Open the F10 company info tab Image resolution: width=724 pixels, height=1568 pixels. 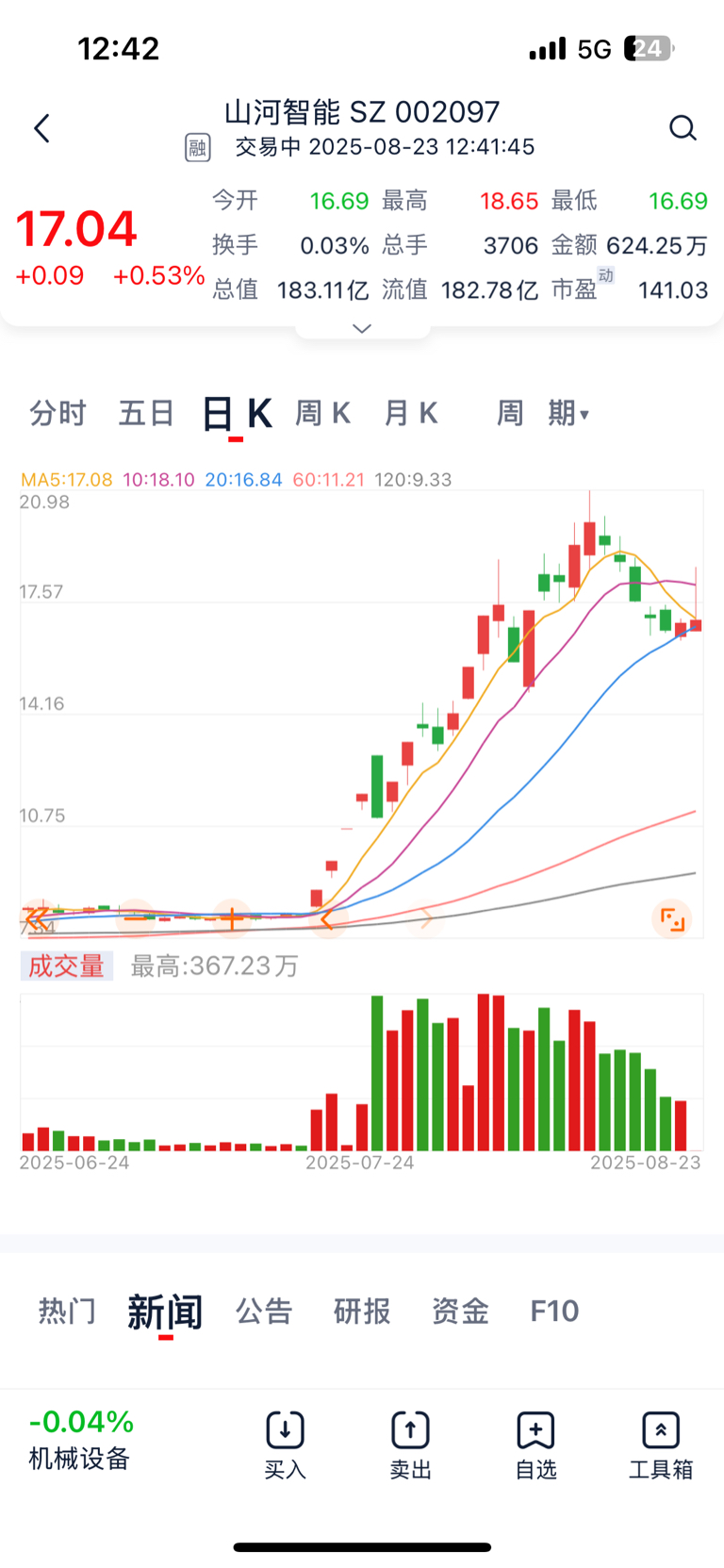click(x=554, y=1311)
